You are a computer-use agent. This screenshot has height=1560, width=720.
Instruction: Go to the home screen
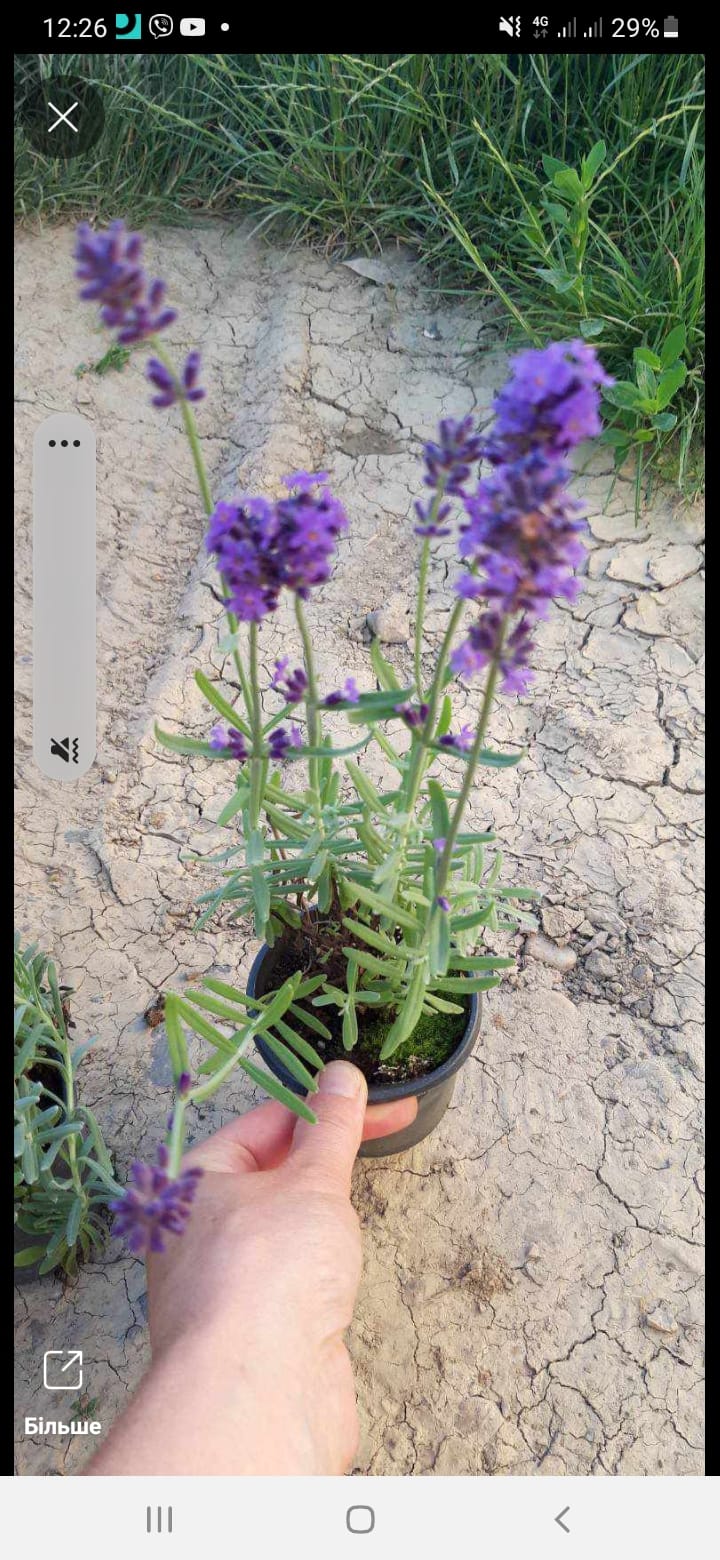click(x=360, y=1519)
